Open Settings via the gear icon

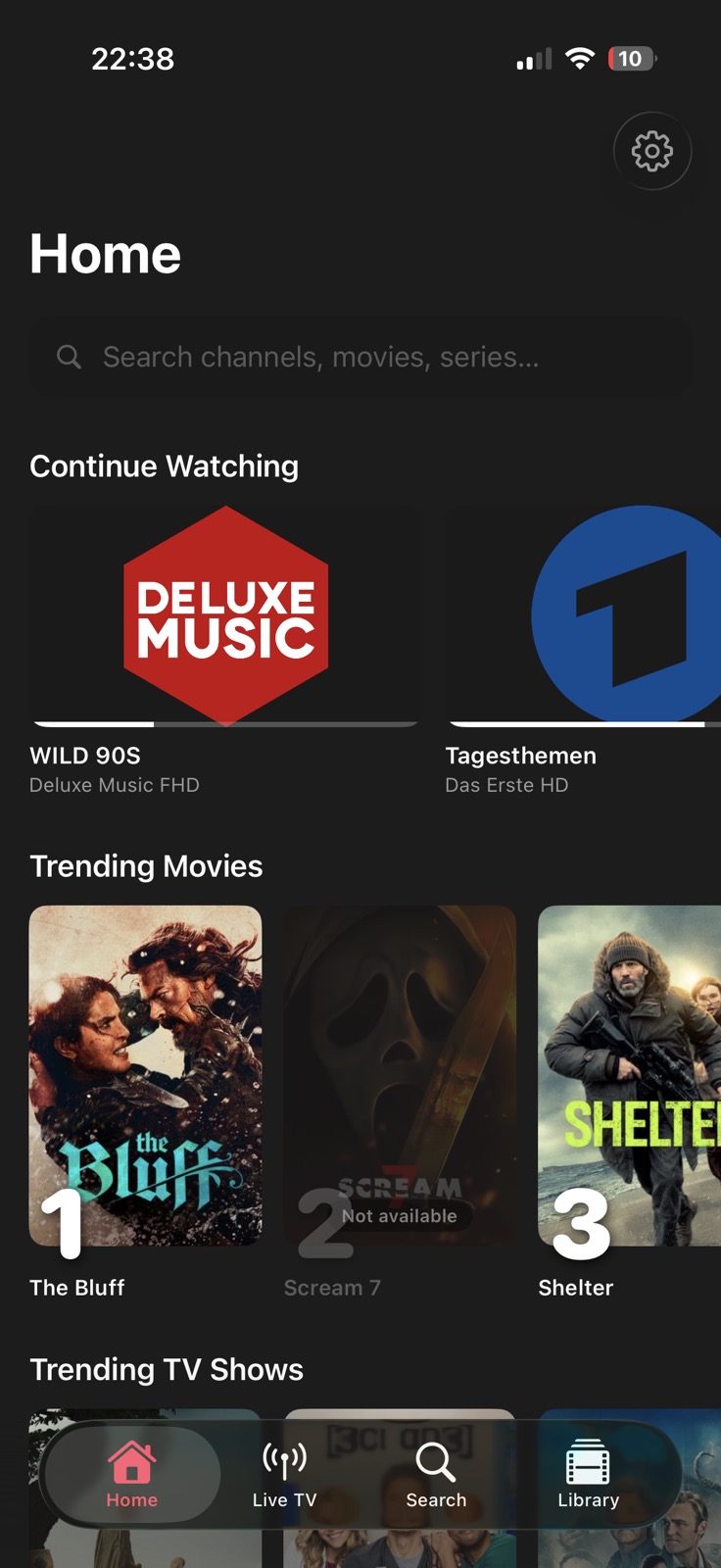652,152
